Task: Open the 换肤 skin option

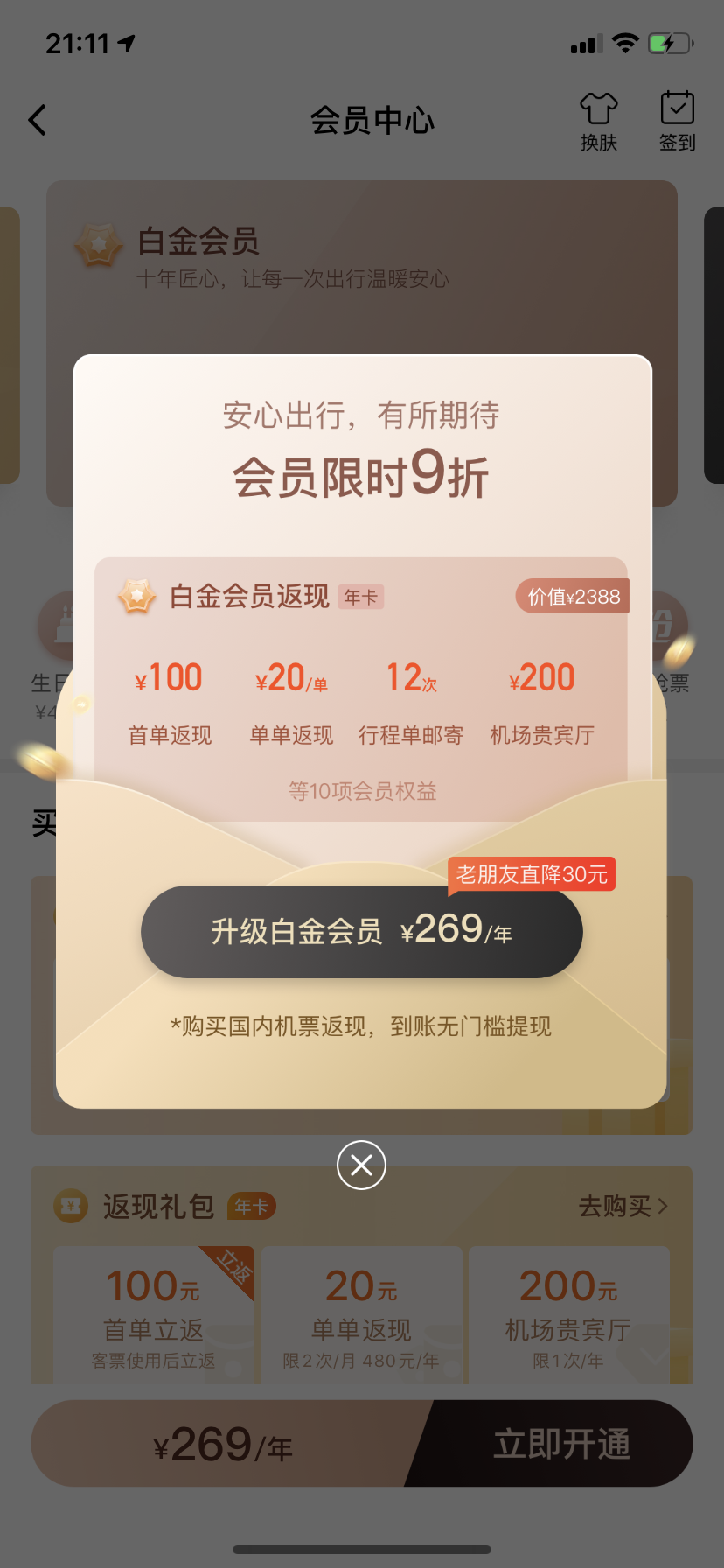Action: [598, 122]
